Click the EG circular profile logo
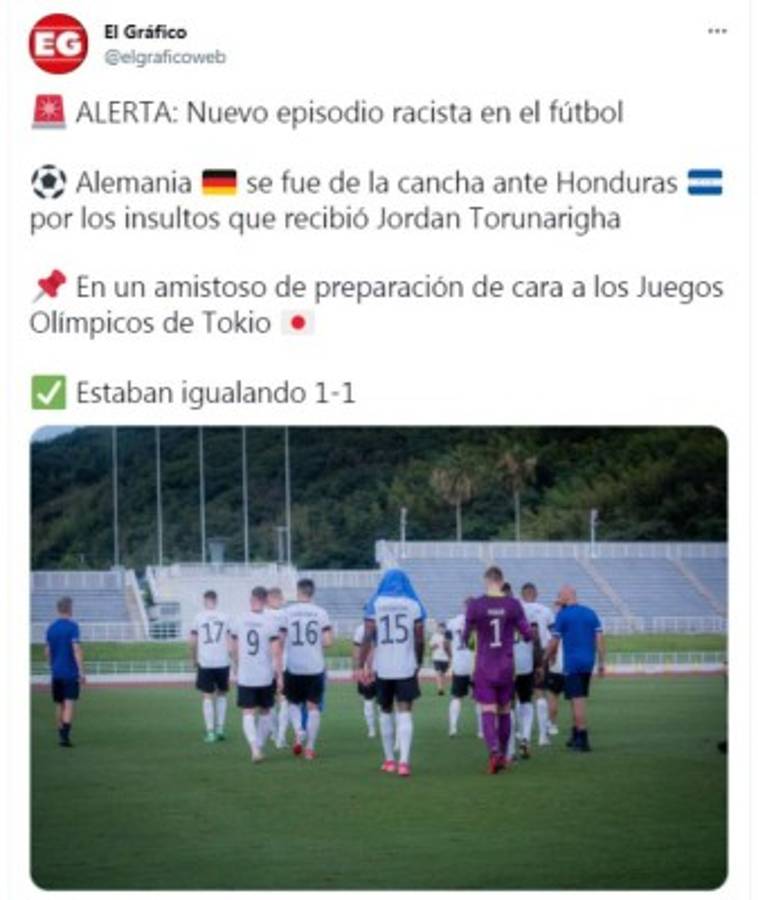The image size is (758, 900). click(58, 42)
